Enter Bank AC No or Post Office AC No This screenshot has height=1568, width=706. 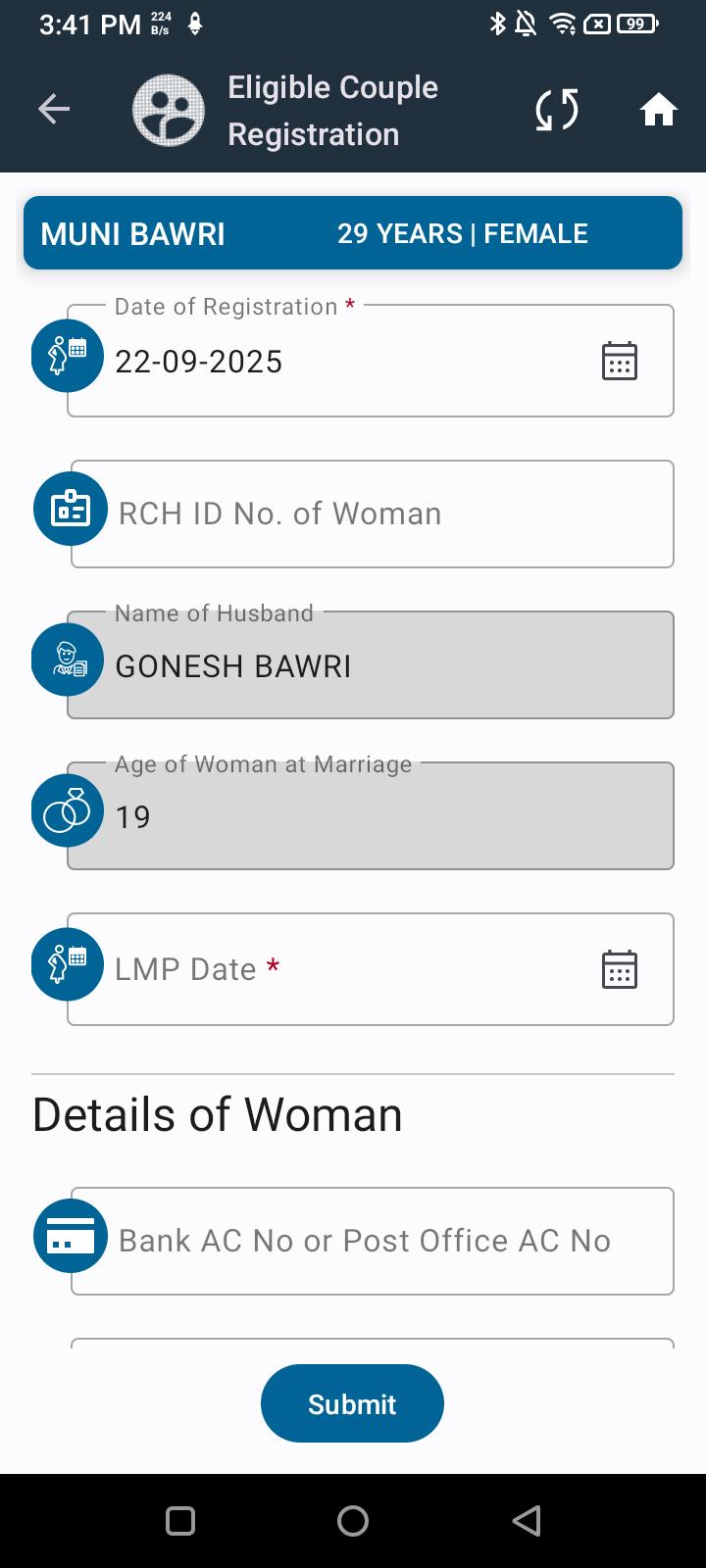(373, 1241)
